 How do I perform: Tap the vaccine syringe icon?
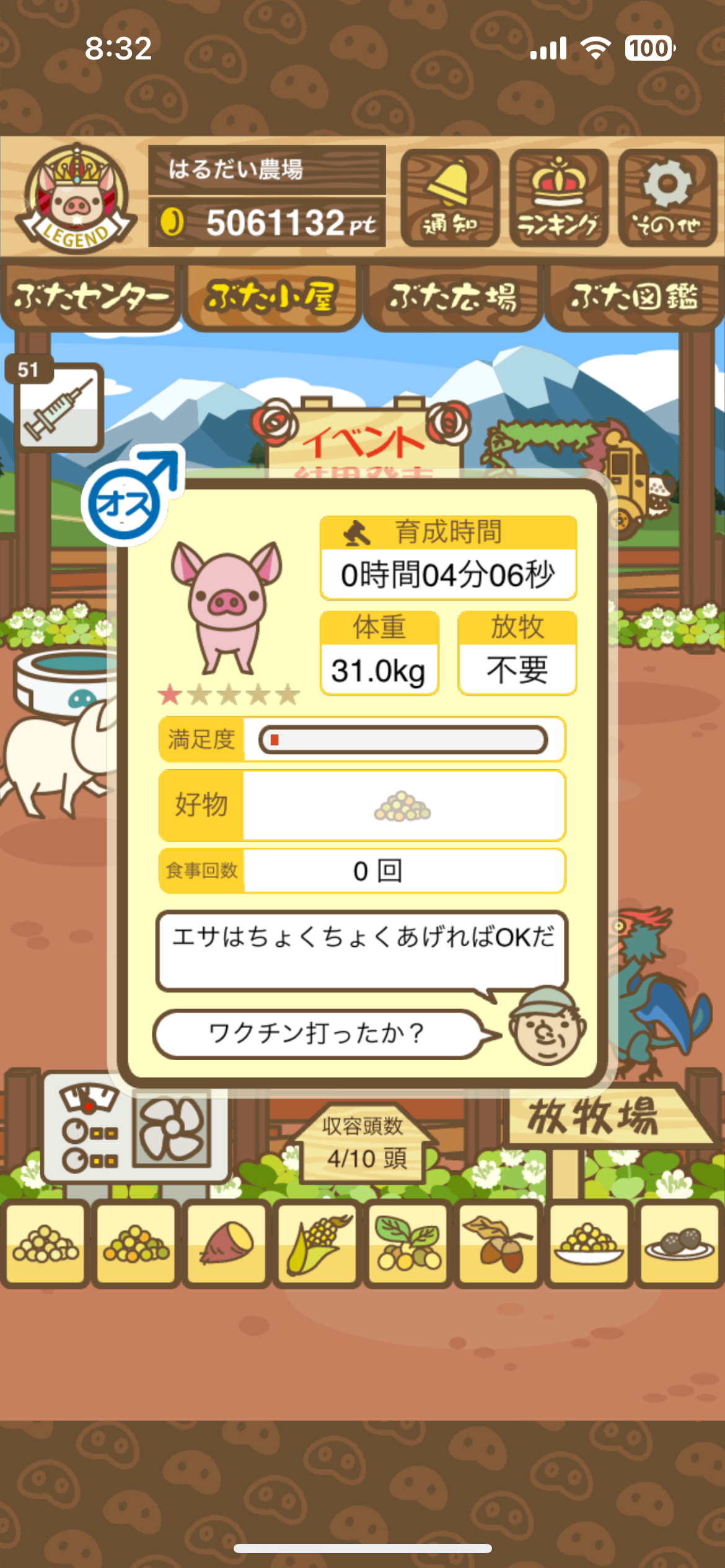(58, 407)
